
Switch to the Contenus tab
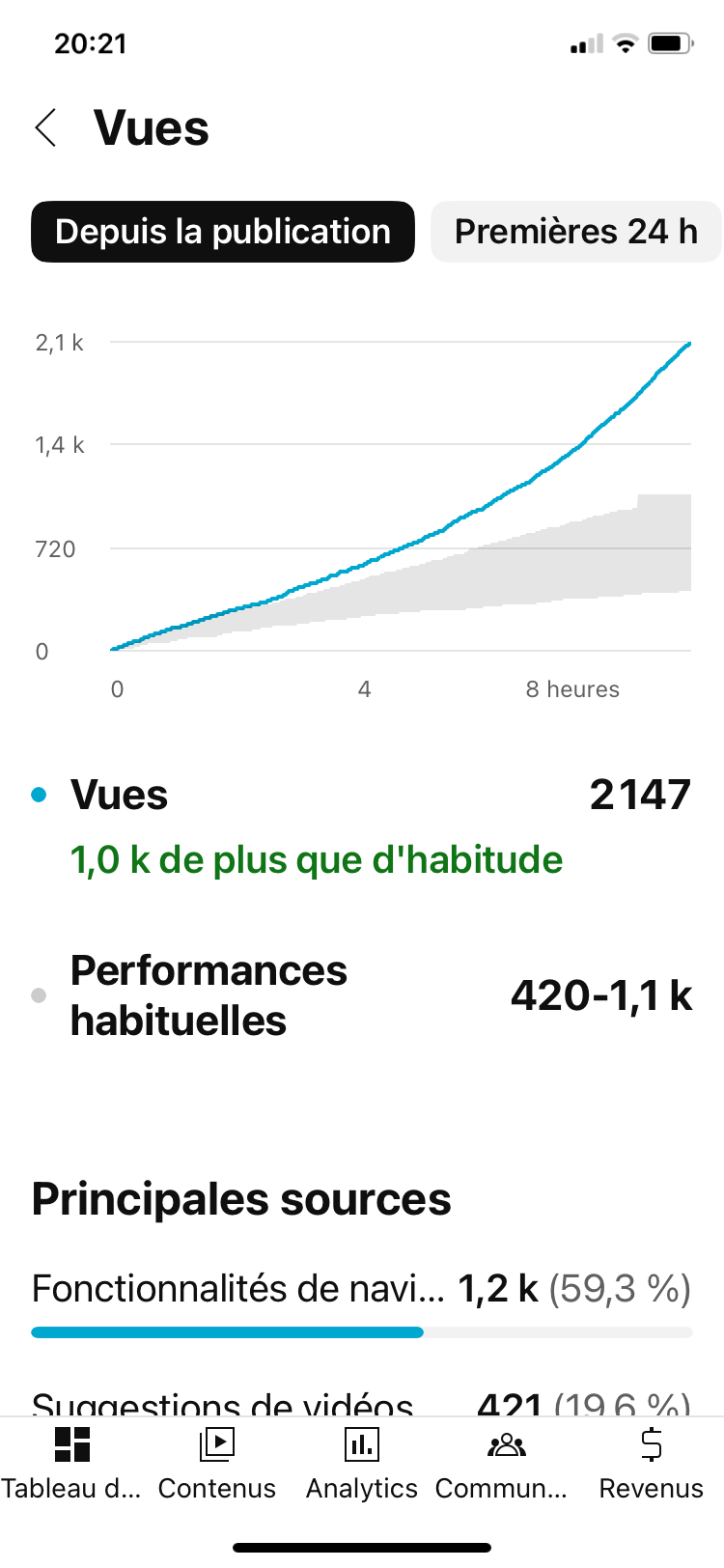coord(217,1464)
